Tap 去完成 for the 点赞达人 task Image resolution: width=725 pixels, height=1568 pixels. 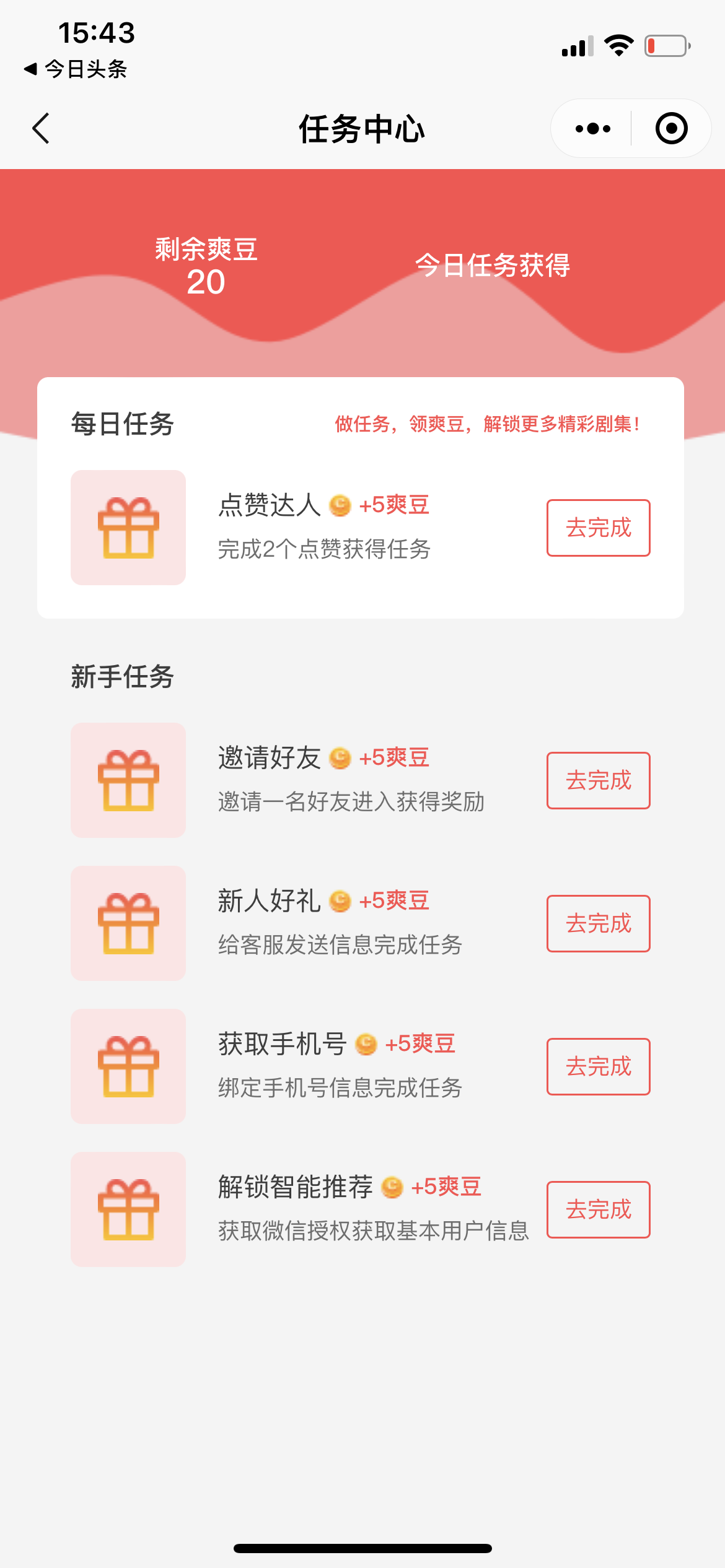click(599, 528)
